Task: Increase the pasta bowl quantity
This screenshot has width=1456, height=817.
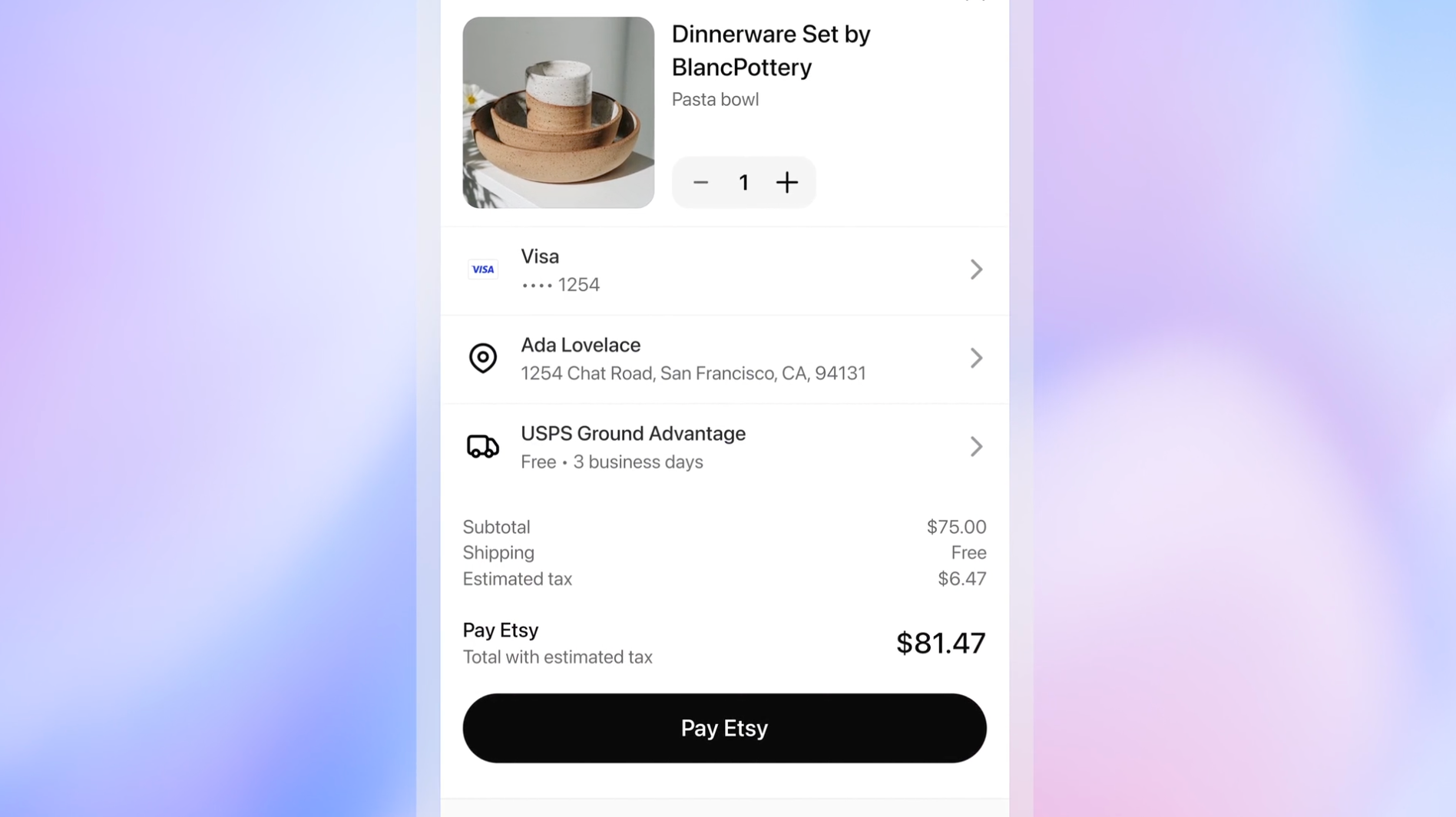Action: click(x=786, y=183)
